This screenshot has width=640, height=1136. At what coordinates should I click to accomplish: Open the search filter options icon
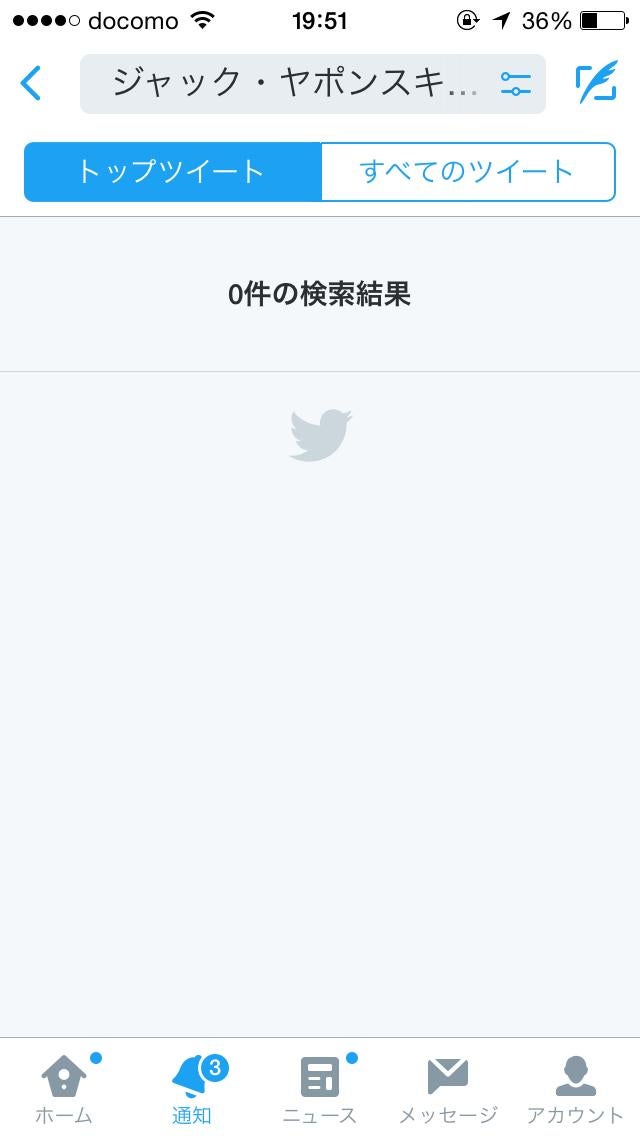point(516,84)
